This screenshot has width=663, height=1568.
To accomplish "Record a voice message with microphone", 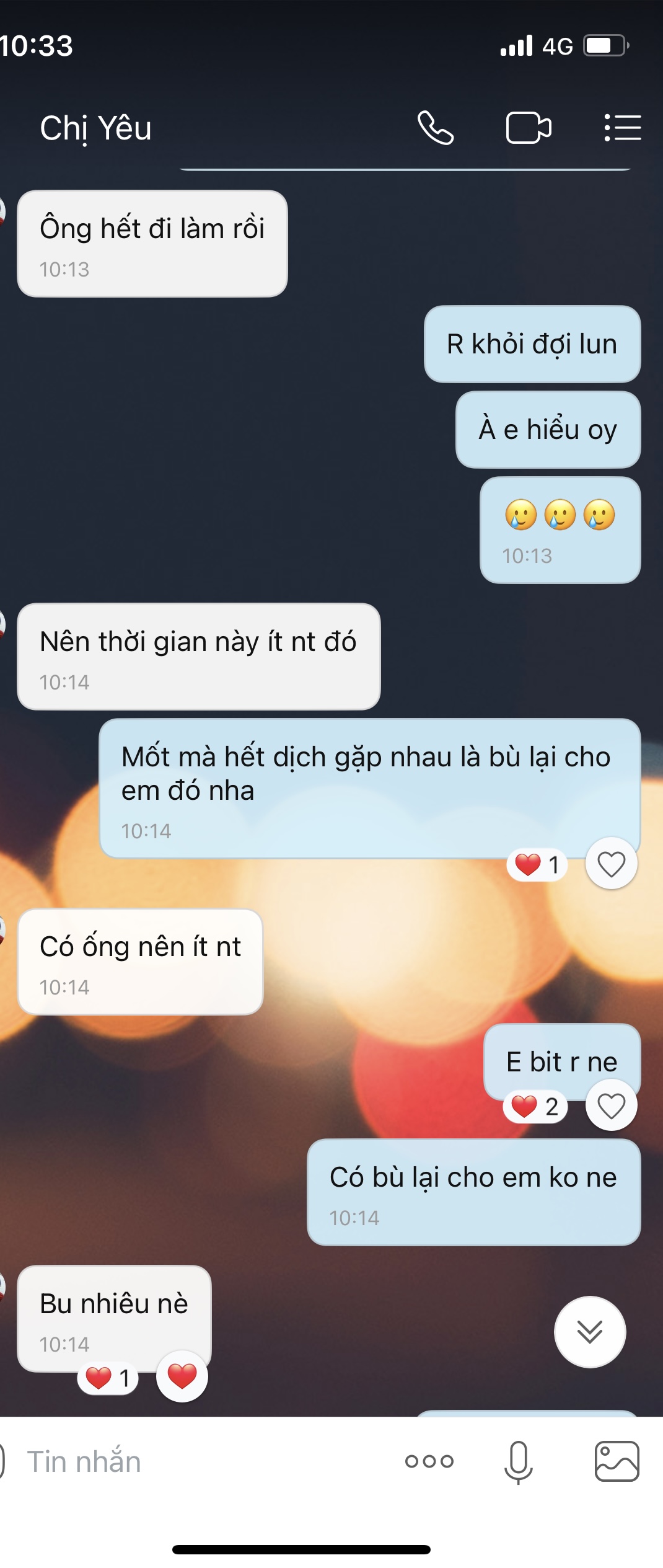I will 519,1461.
